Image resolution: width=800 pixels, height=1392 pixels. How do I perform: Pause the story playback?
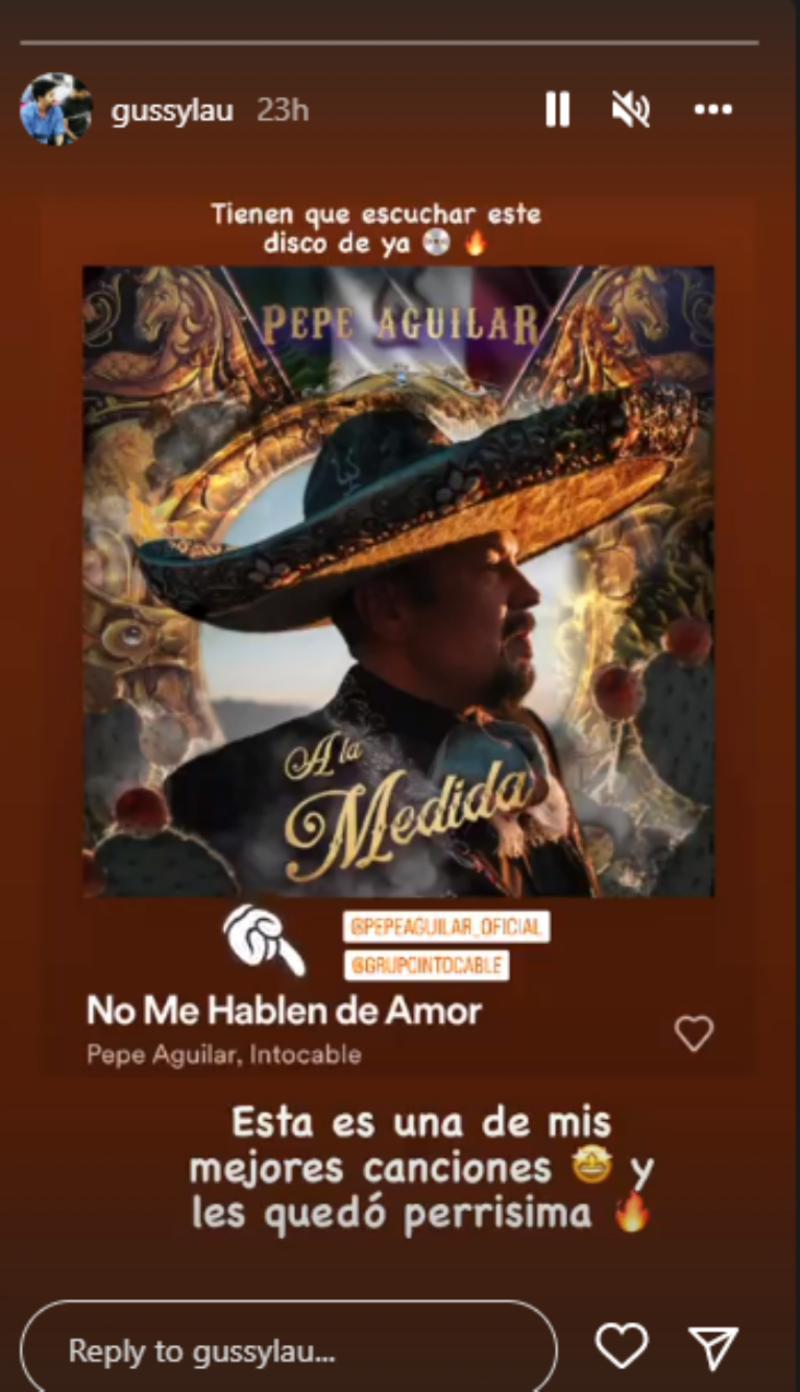(x=557, y=110)
